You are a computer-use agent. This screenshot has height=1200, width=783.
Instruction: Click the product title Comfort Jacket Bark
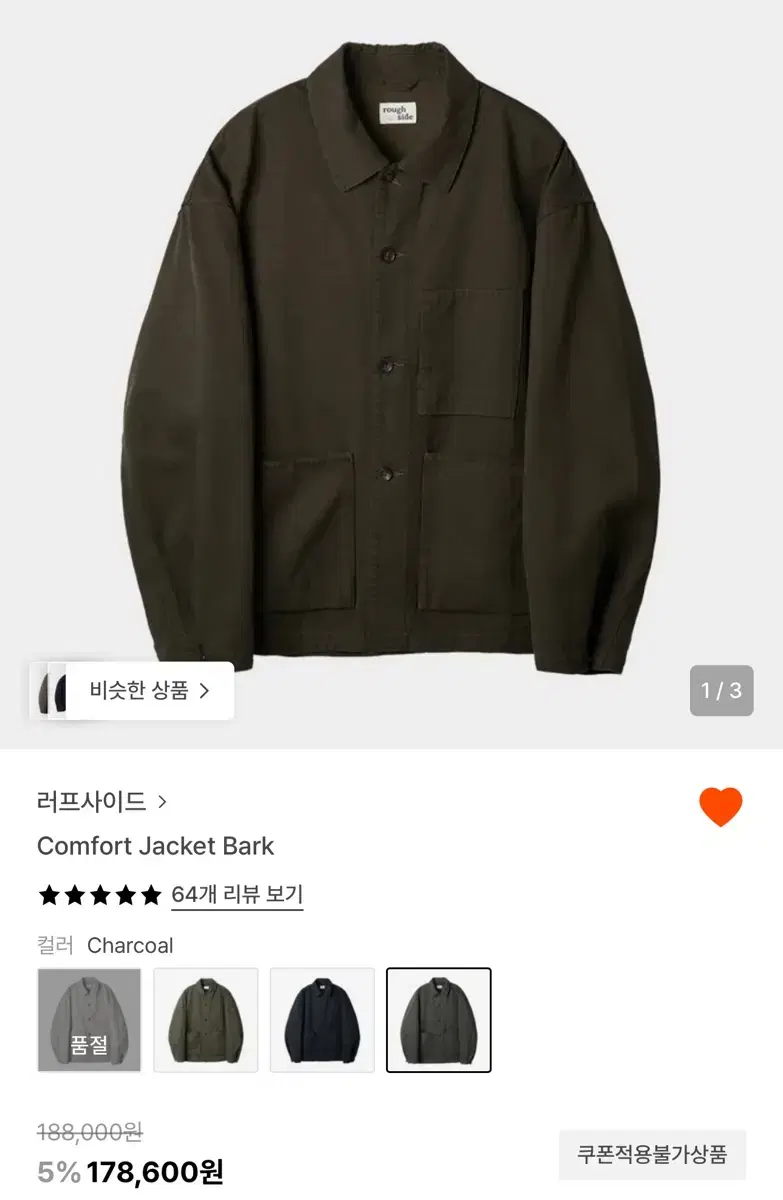point(153,847)
